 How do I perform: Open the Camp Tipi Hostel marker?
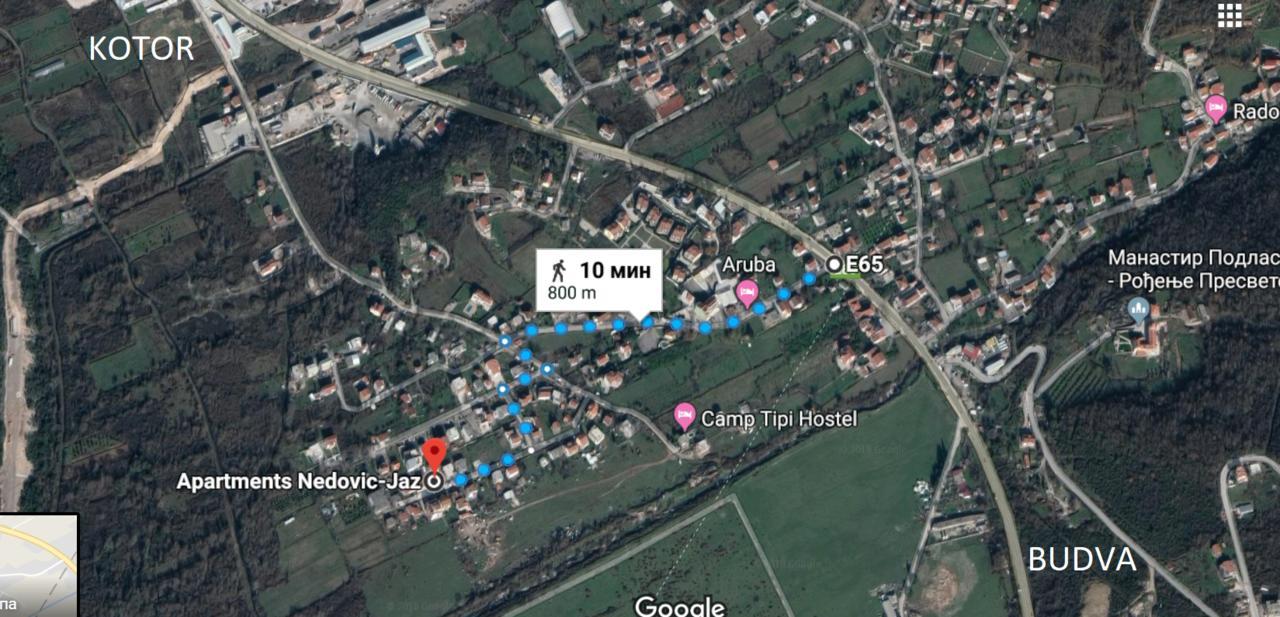click(x=685, y=416)
